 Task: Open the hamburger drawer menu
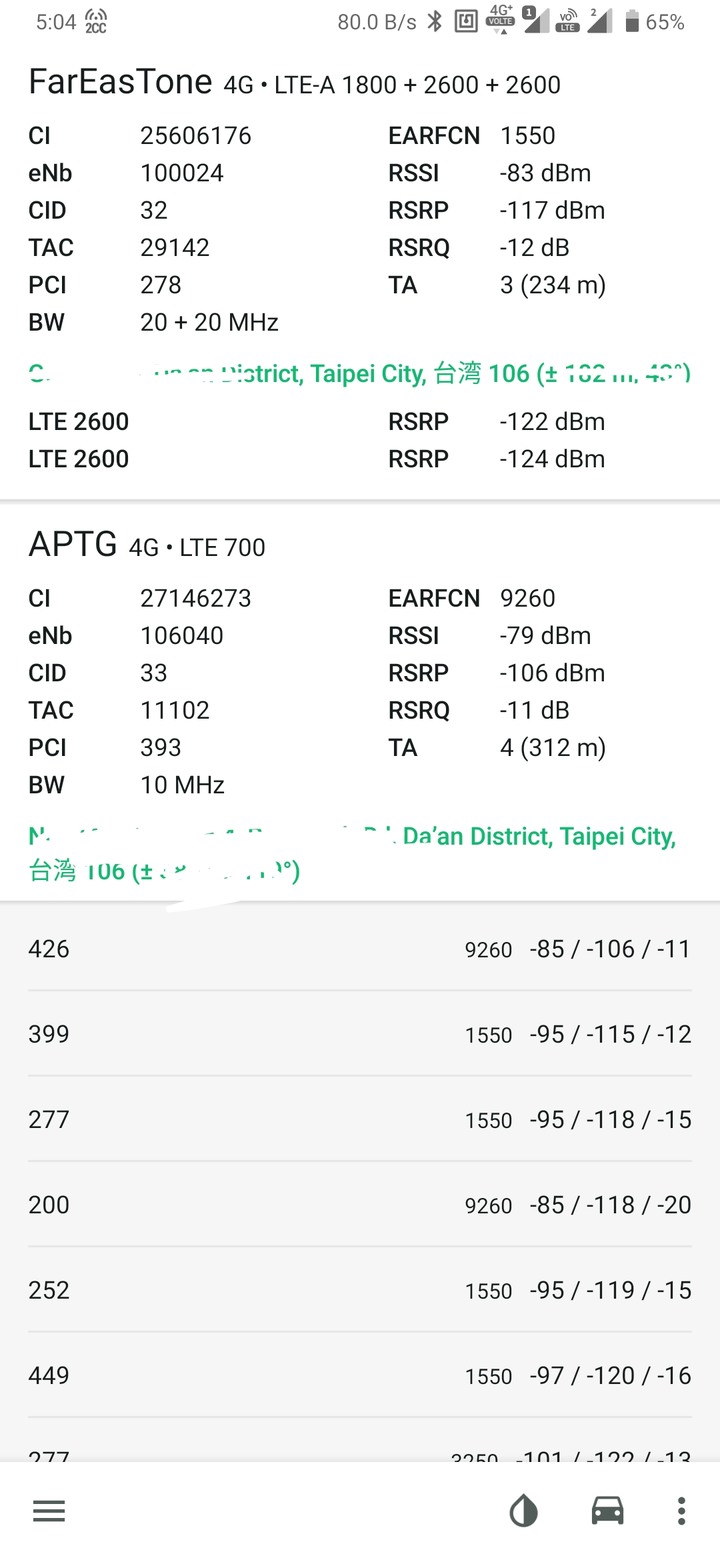(x=49, y=1511)
